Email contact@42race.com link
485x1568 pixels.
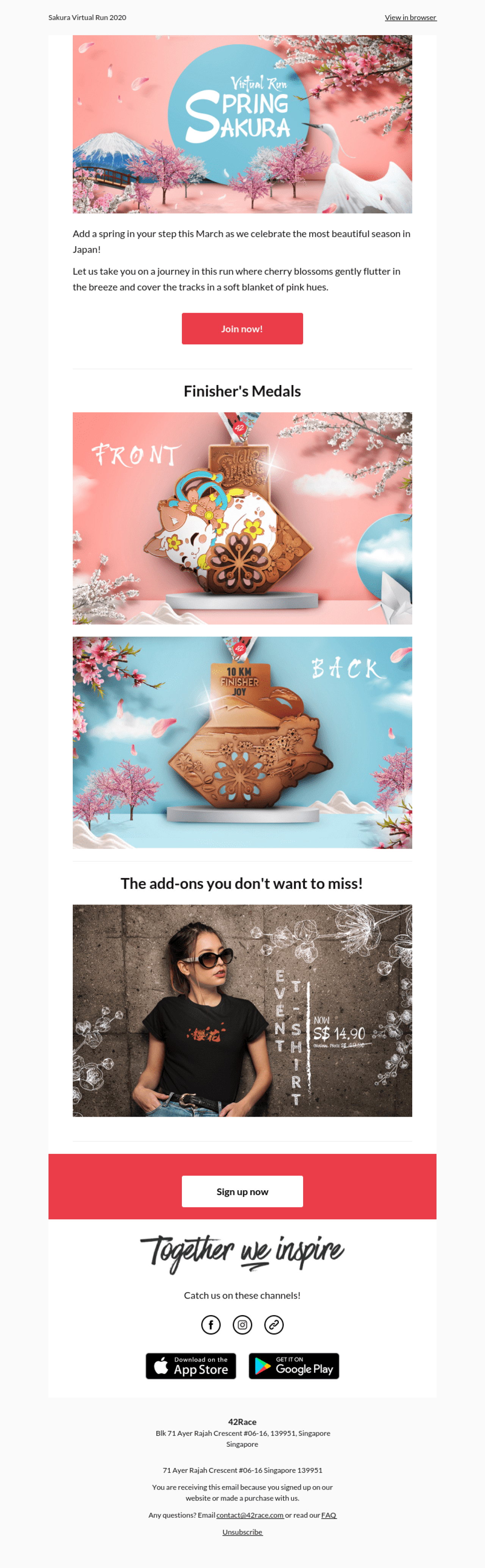click(x=249, y=1515)
